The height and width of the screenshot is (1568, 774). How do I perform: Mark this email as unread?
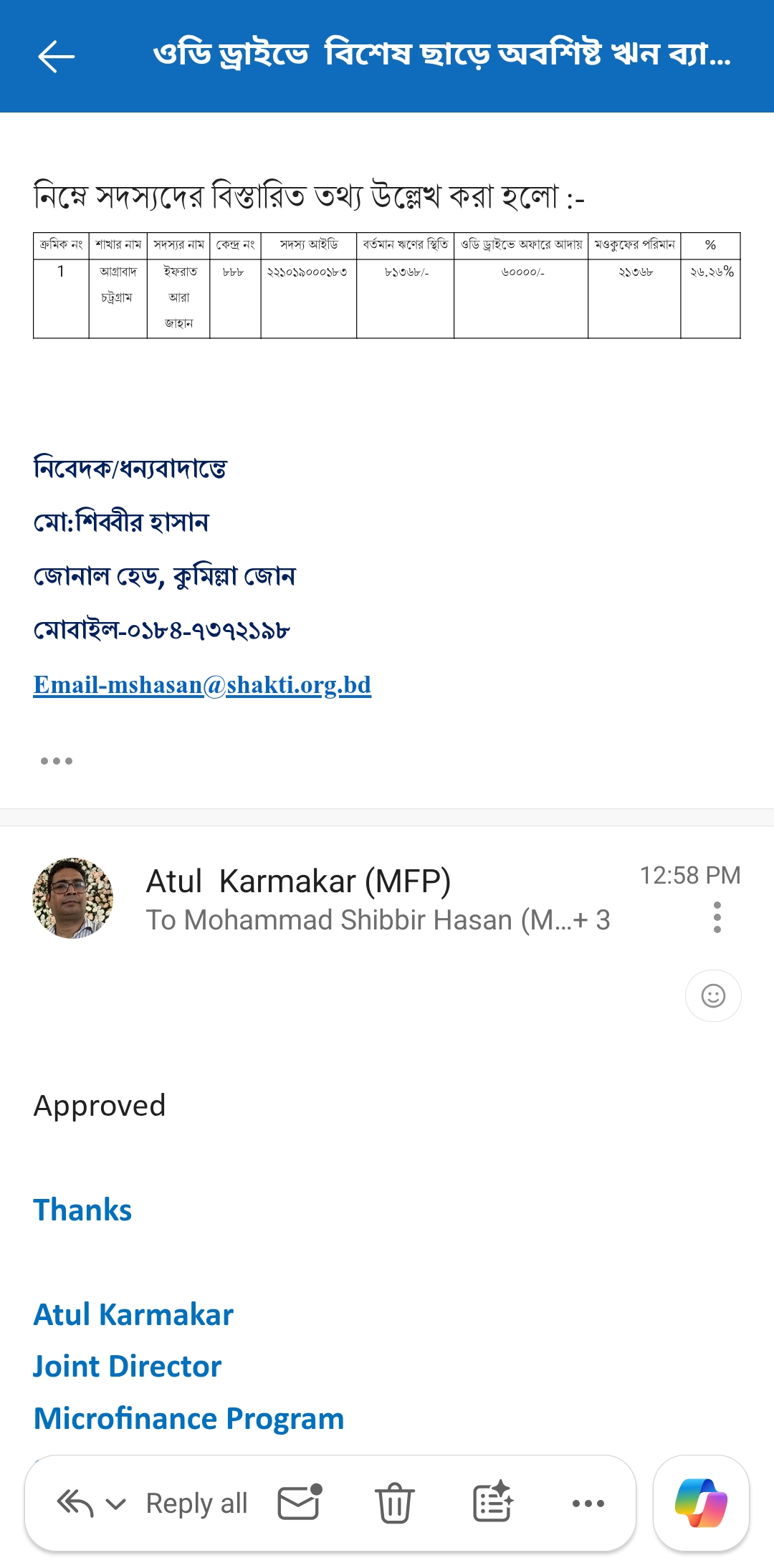[x=300, y=1503]
